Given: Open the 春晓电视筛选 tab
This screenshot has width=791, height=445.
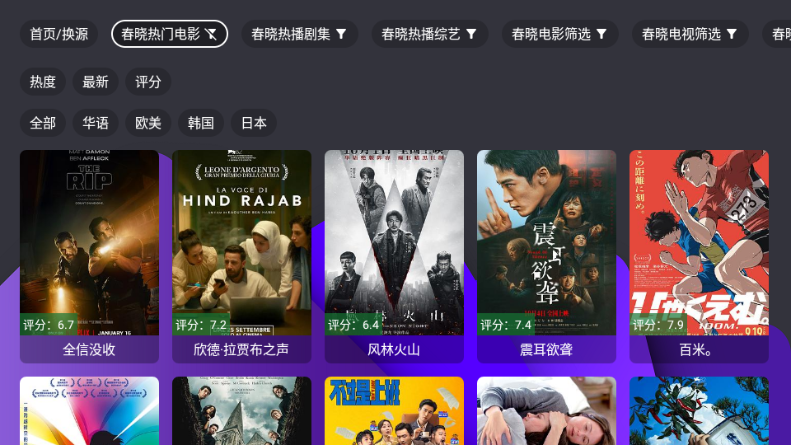Looking at the screenshot, I should click(x=689, y=34).
